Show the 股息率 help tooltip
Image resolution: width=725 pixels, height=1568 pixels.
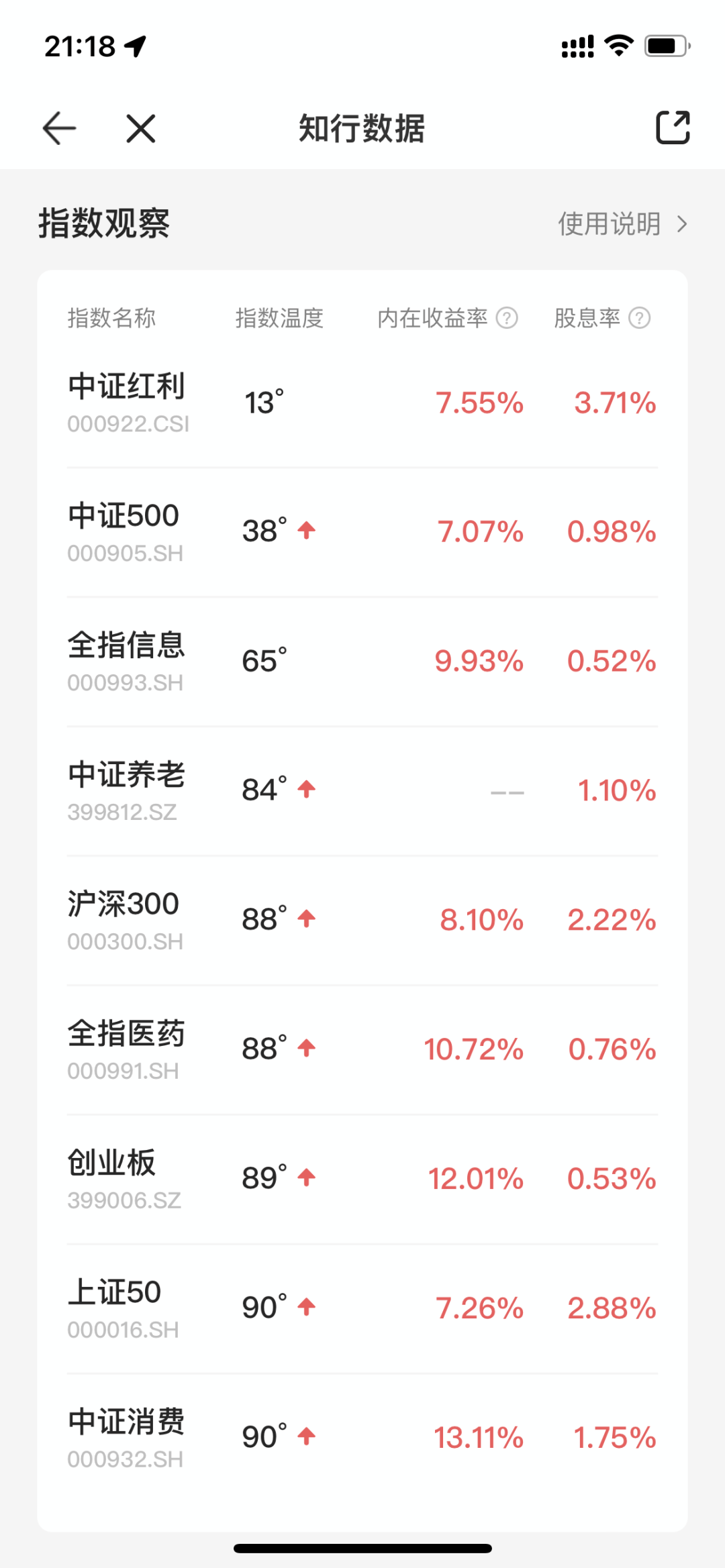pos(639,318)
